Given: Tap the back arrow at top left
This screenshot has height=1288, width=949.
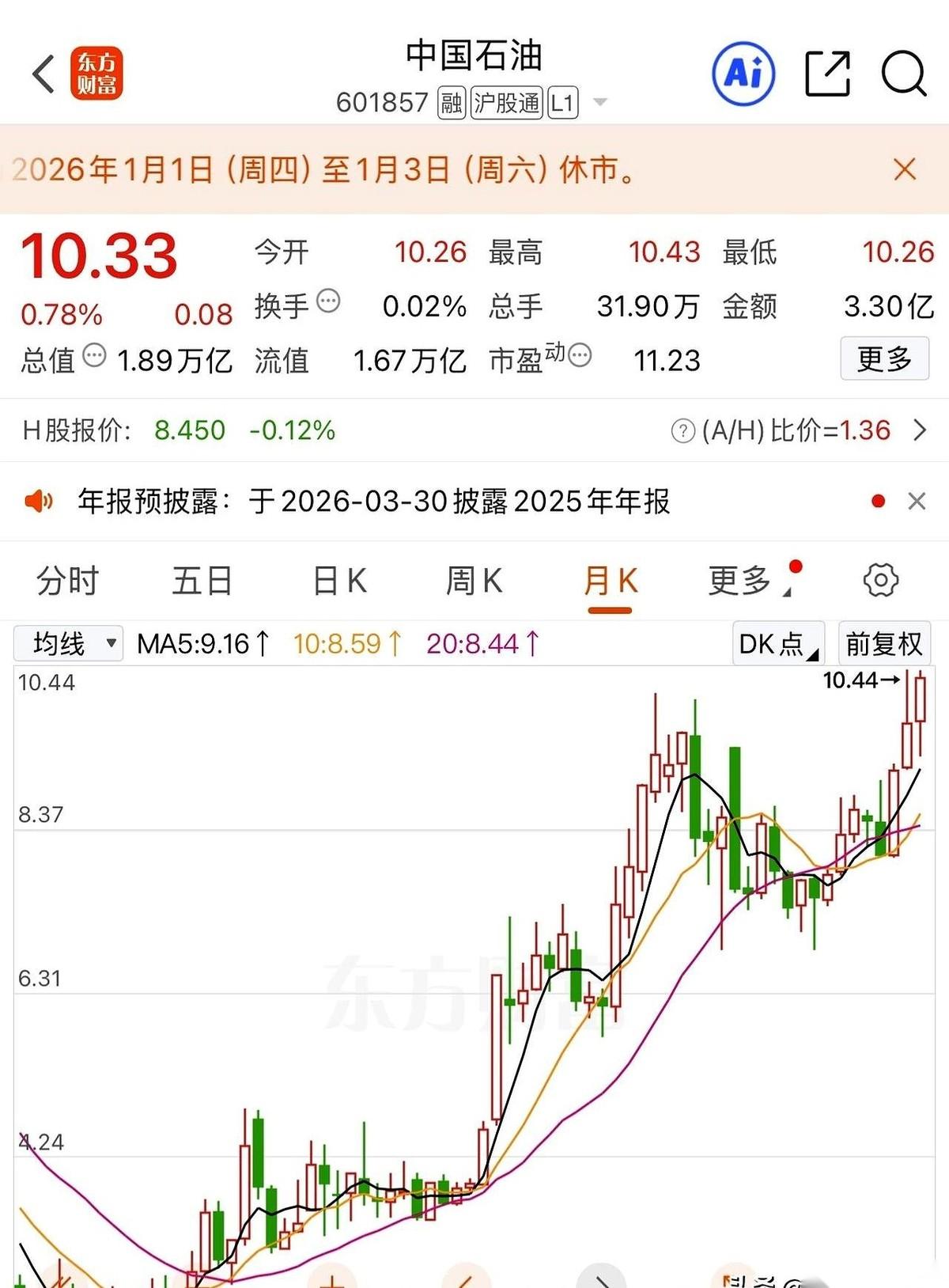Looking at the screenshot, I should coord(43,75).
